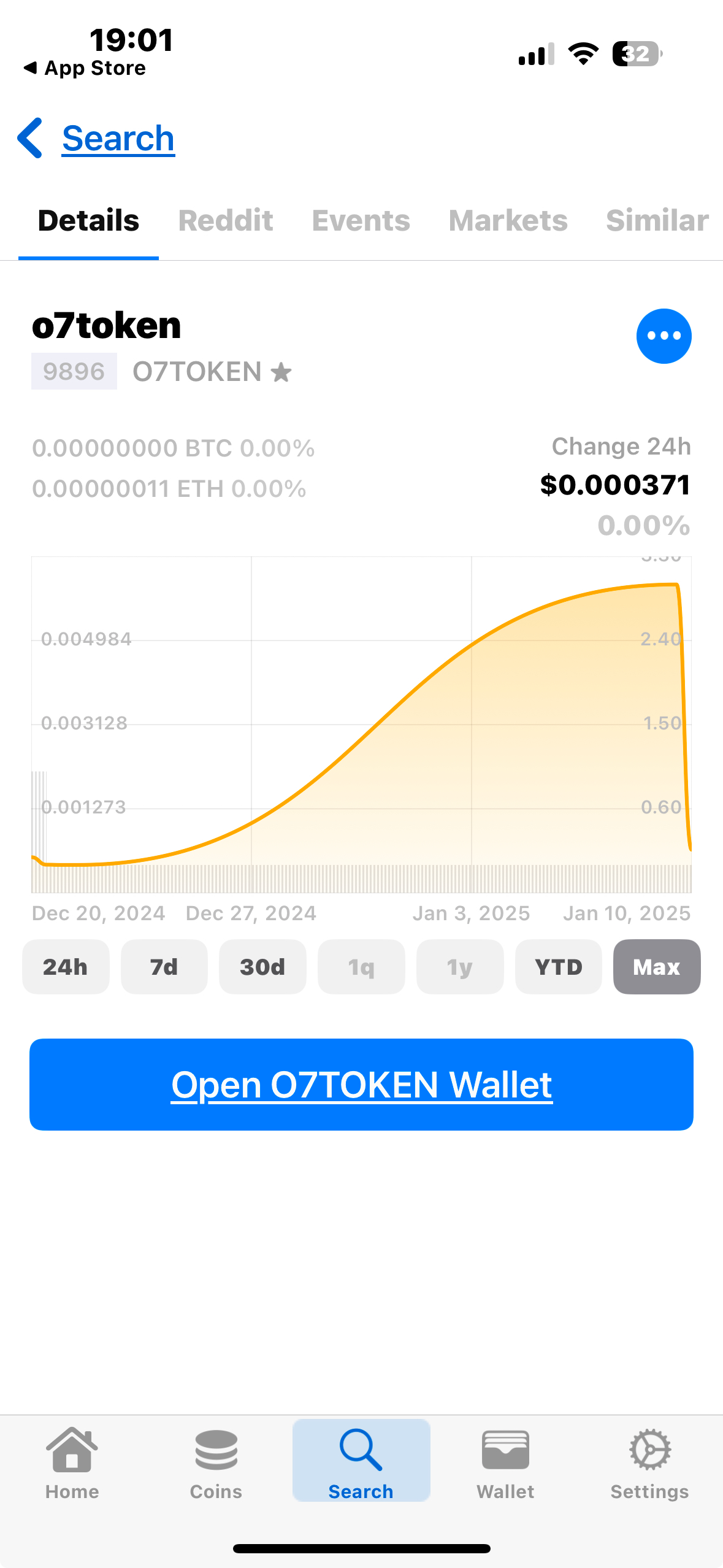This screenshot has height=1568, width=723.
Task: Choose the 30d chart range
Action: [x=262, y=967]
